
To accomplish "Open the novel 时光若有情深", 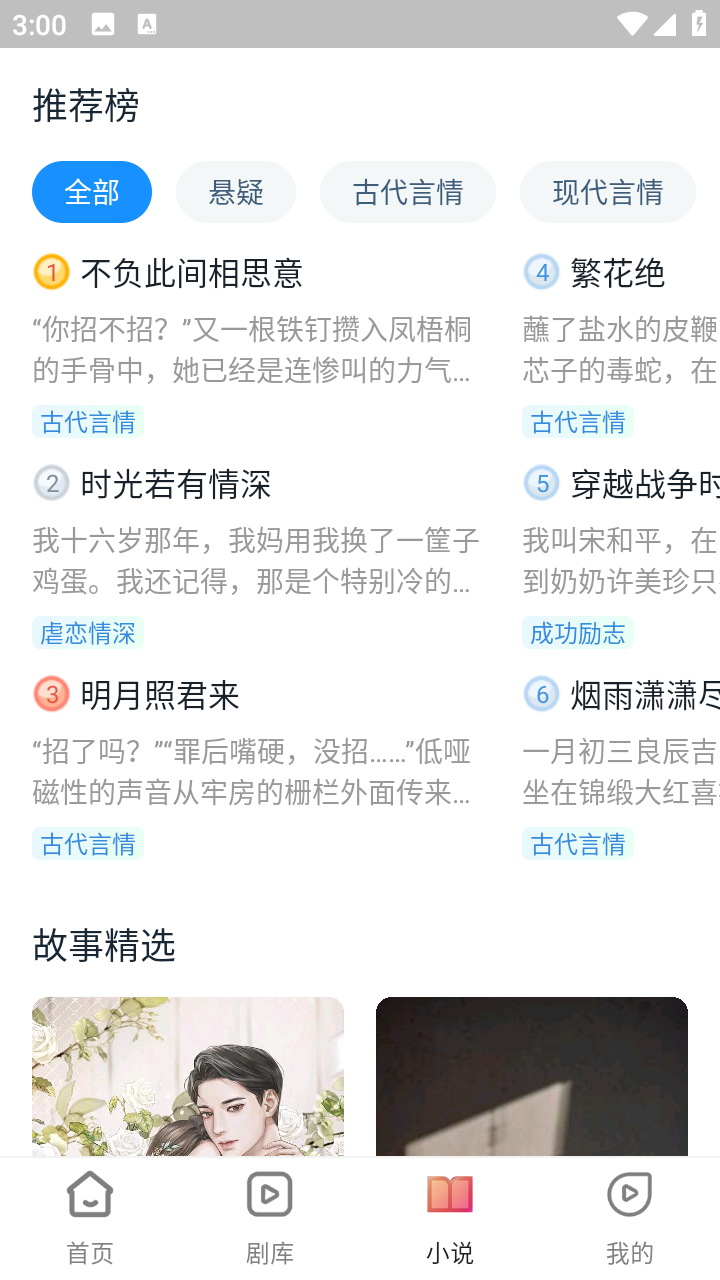I will pos(164,483).
